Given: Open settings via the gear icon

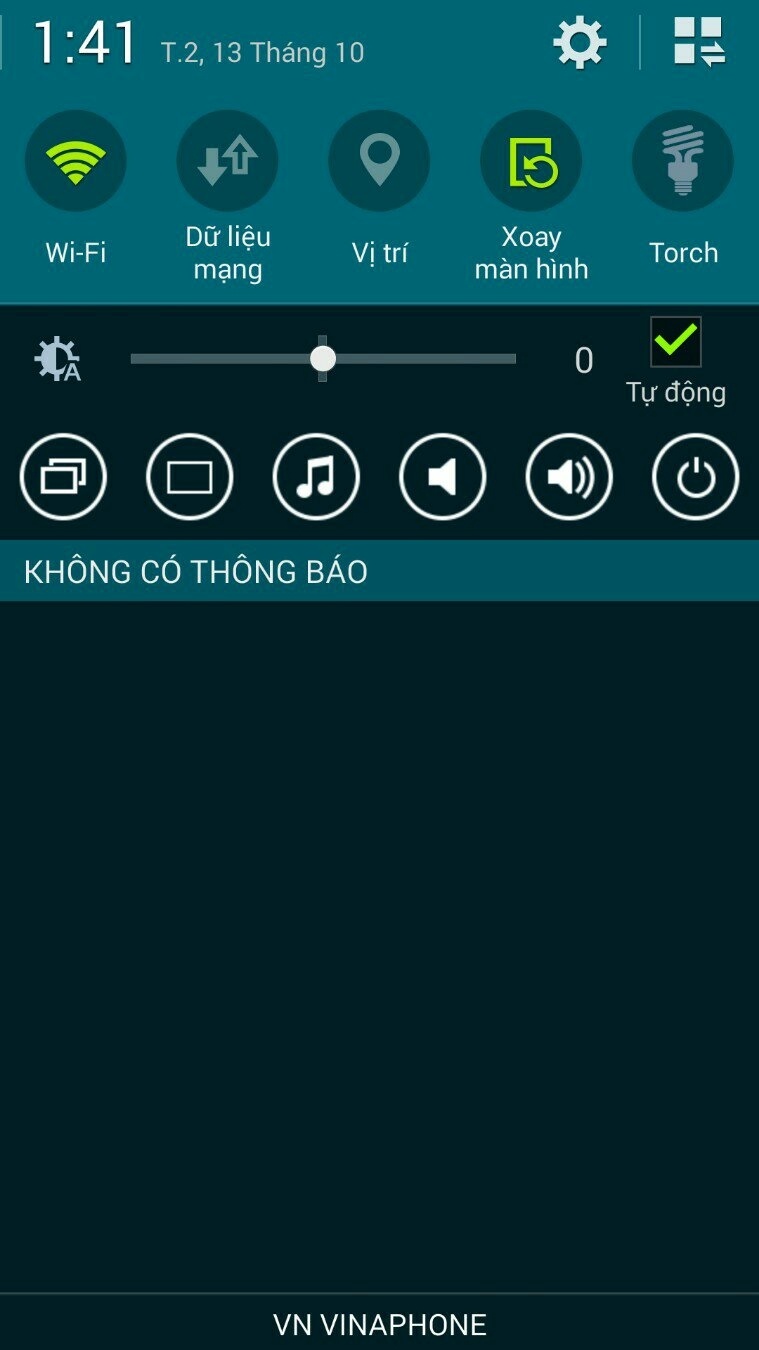Looking at the screenshot, I should point(580,43).
